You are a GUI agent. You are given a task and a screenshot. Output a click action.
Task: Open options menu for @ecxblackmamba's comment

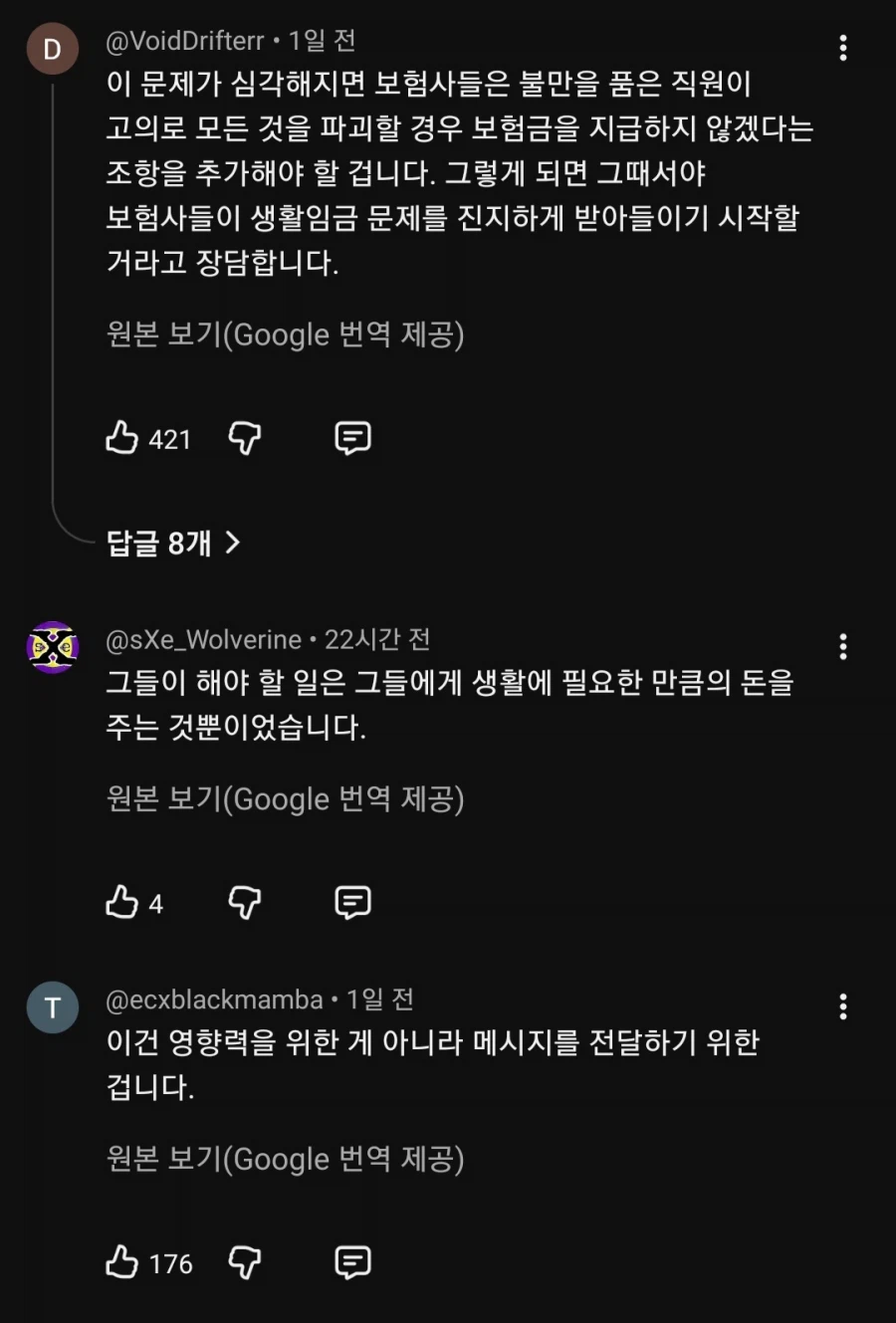pyautogui.click(x=842, y=1007)
